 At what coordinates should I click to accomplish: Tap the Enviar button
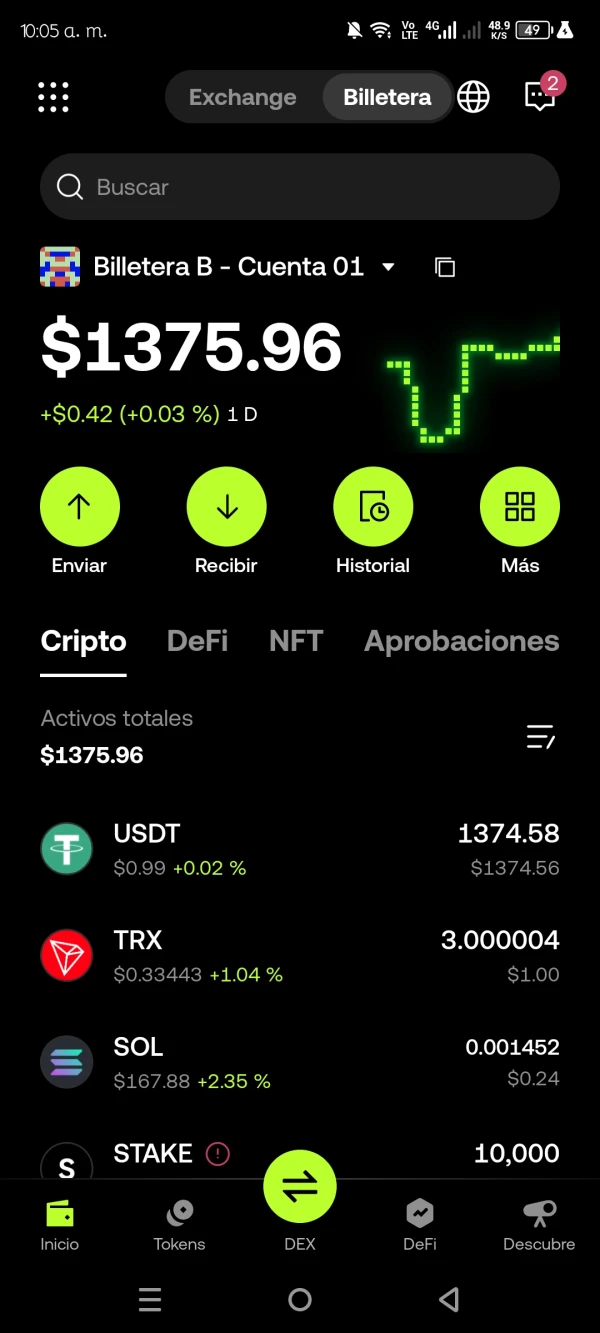pyautogui.click(x=79, y=508)
